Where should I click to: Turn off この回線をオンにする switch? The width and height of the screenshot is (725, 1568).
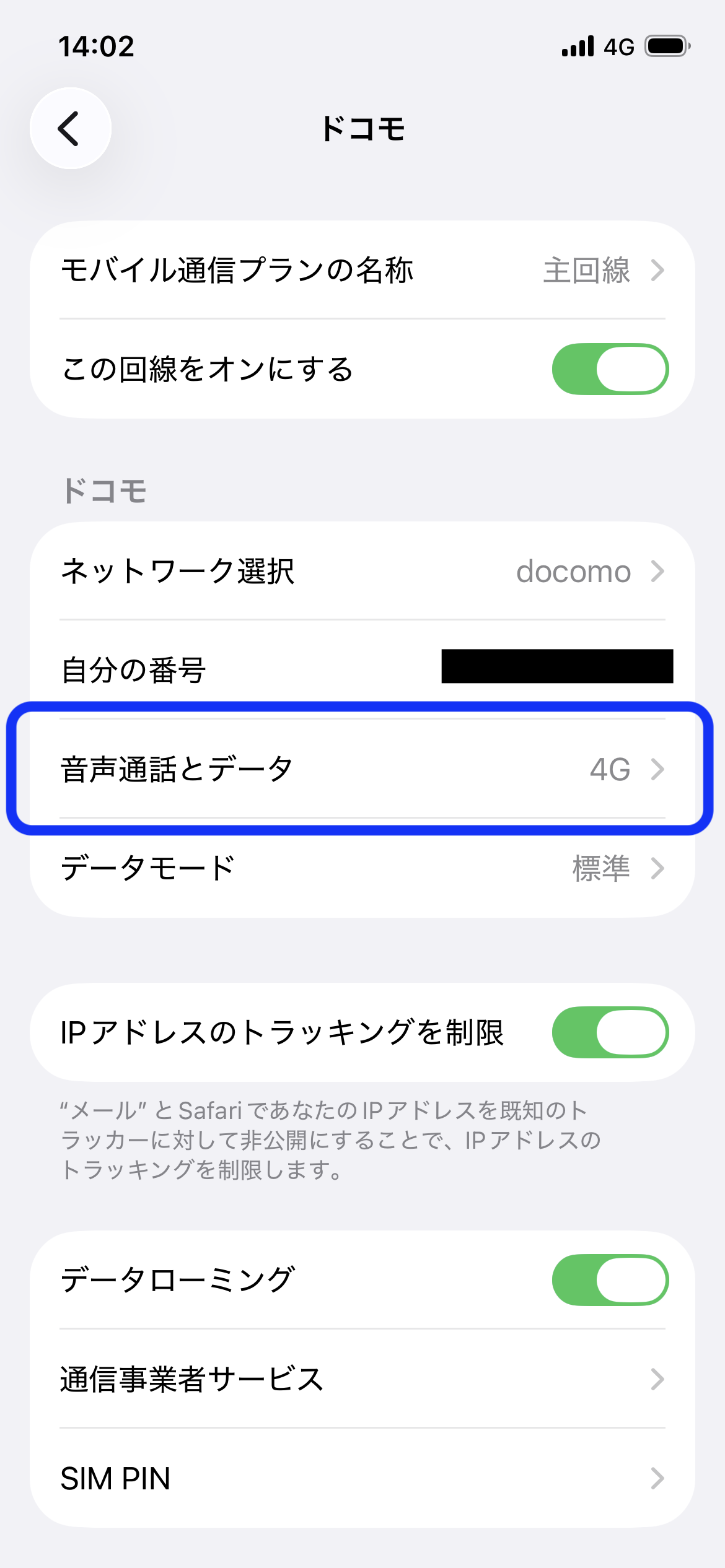tap(610, 368)
